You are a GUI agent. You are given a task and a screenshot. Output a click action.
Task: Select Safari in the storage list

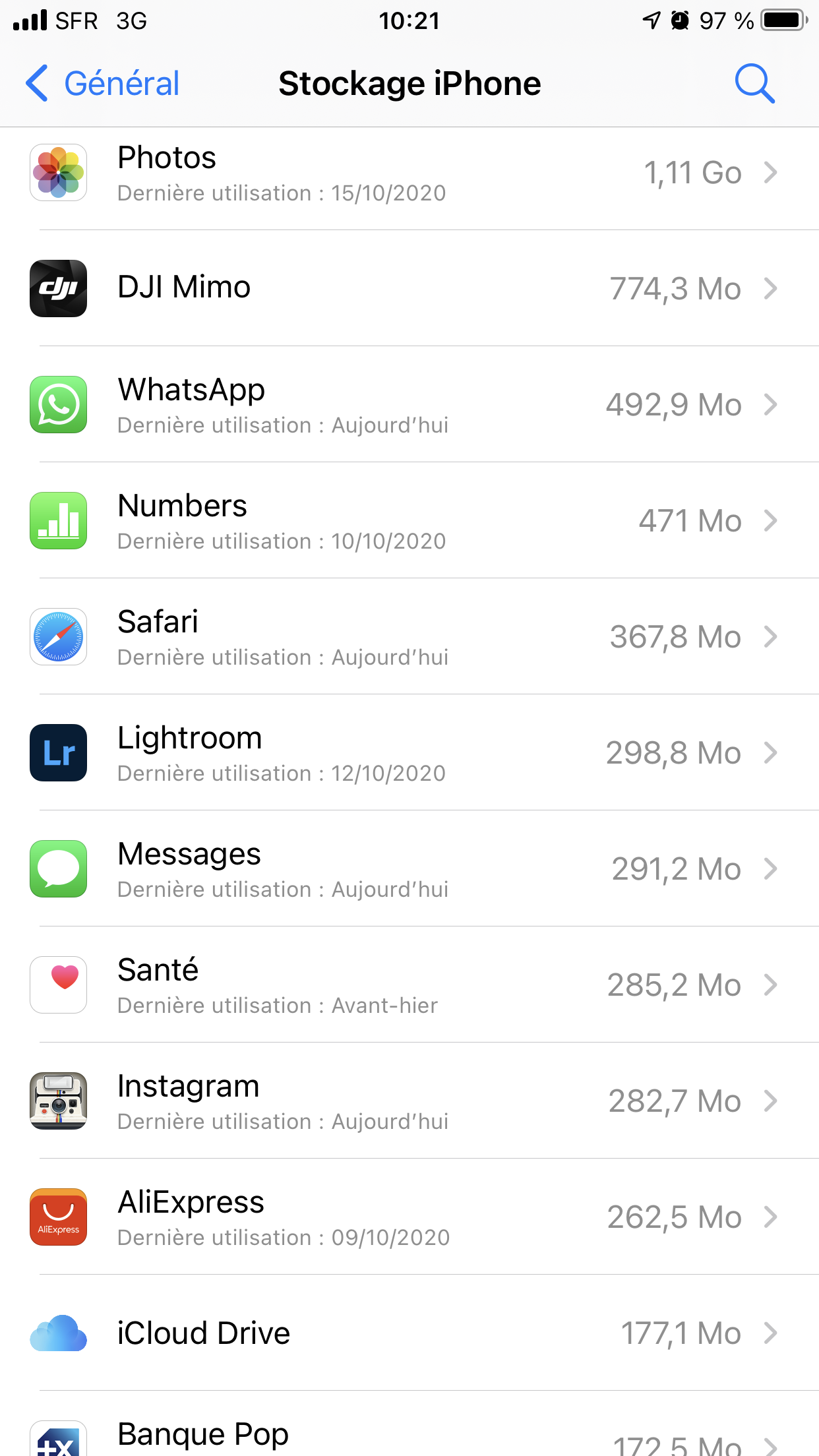pos(409,637)
